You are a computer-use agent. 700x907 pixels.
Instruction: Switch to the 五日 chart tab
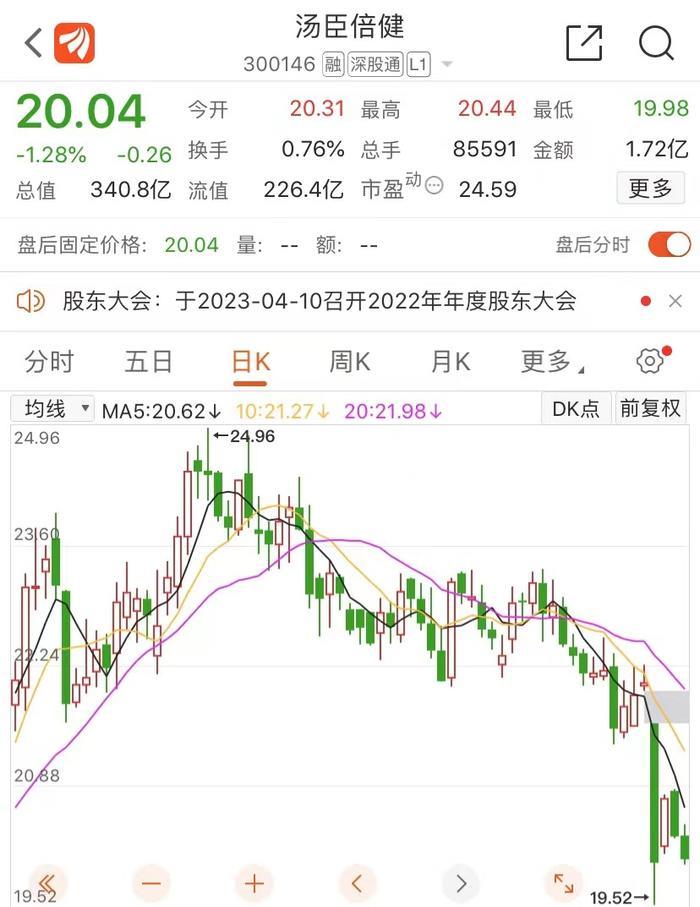[x=149, y=362]
